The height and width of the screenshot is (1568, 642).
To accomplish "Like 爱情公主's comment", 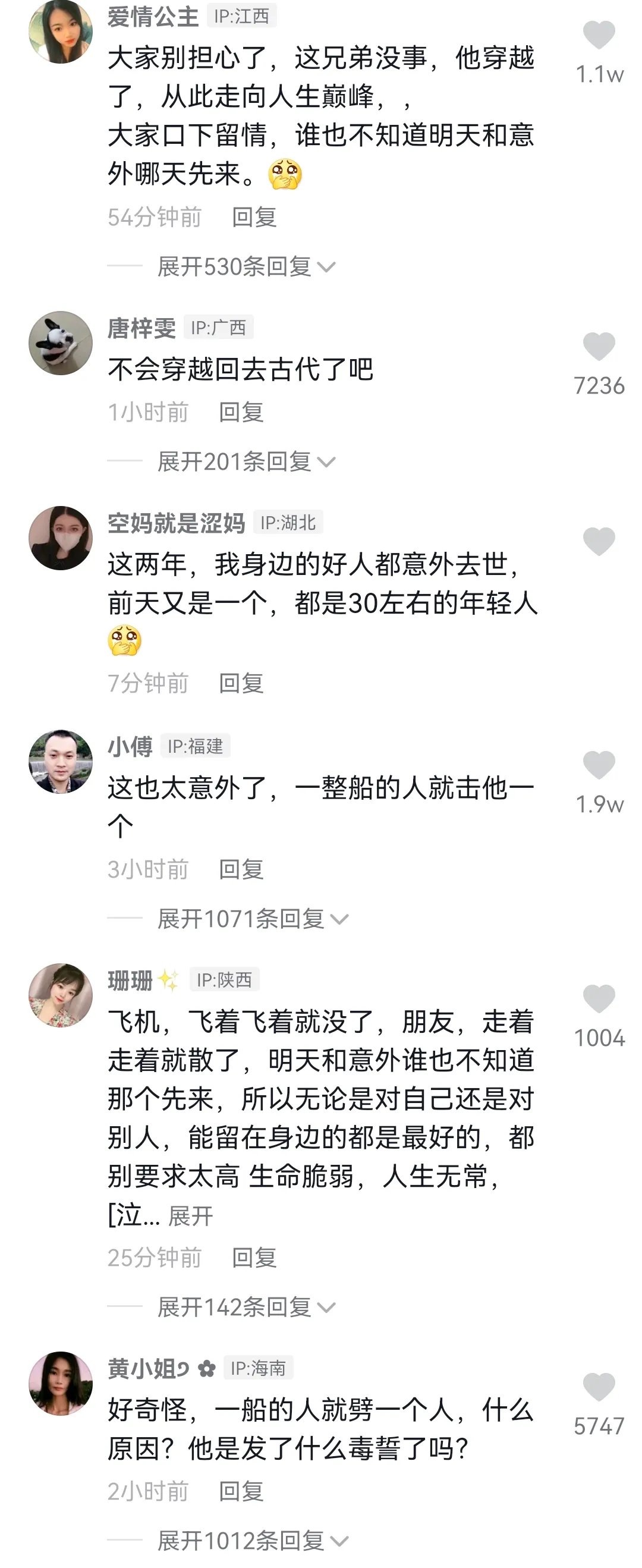I will pyautogui.click(x=599, y=34).
